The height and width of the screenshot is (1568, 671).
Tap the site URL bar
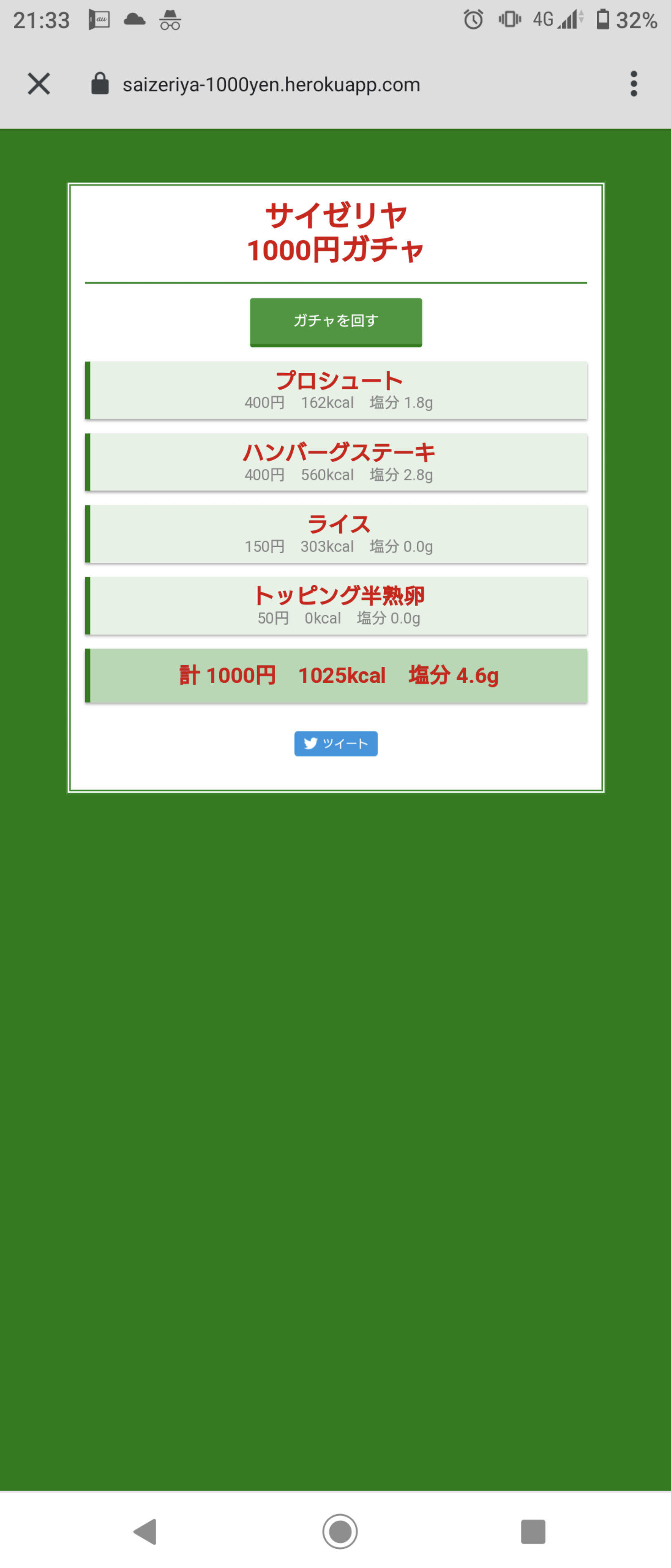(271, 84)
